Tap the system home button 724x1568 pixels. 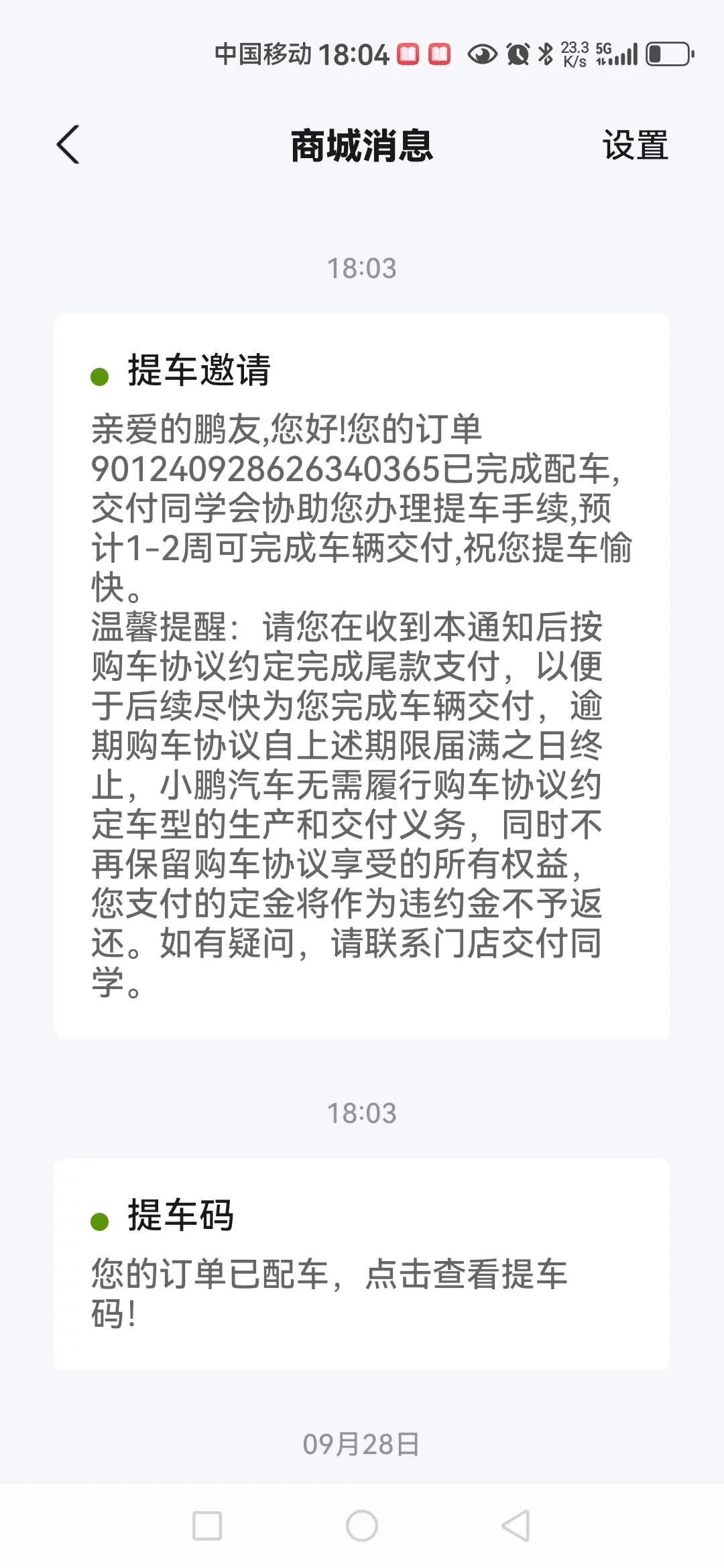coord(362,1526)
